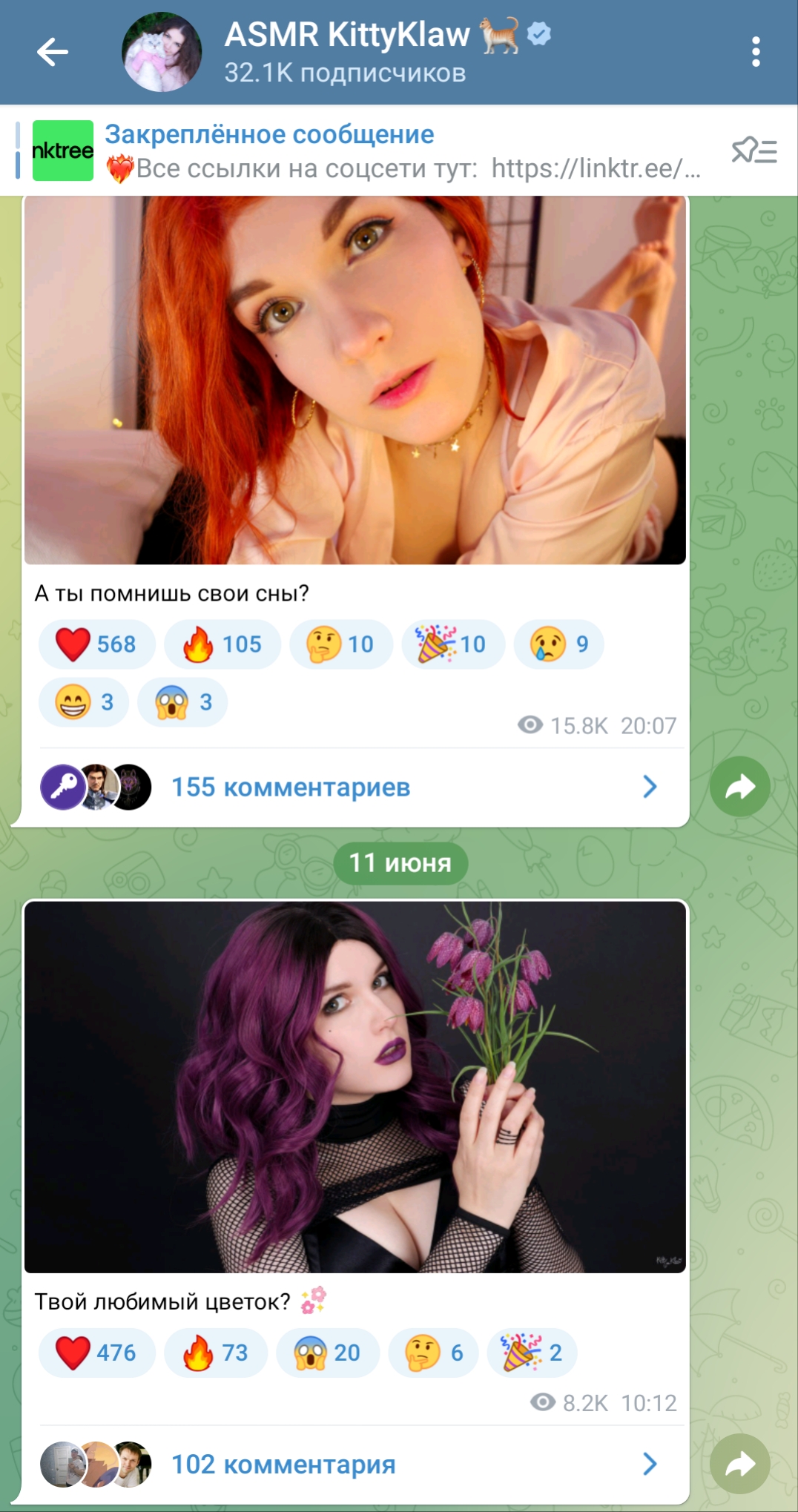The image size is (798, 1512).
Task: Add heart reaction with 568 count
Action: pyautogui.click(x=97, y=644)
